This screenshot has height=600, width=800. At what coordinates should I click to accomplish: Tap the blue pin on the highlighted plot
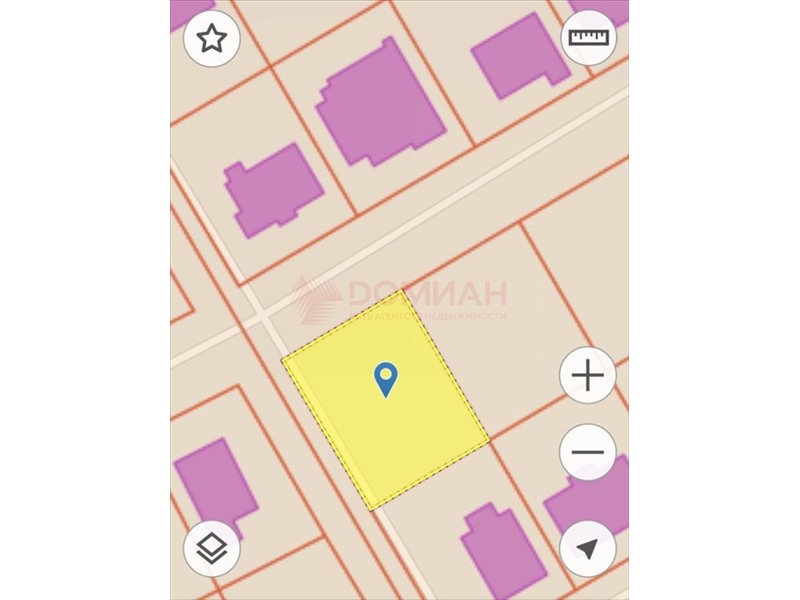(386, 379)
